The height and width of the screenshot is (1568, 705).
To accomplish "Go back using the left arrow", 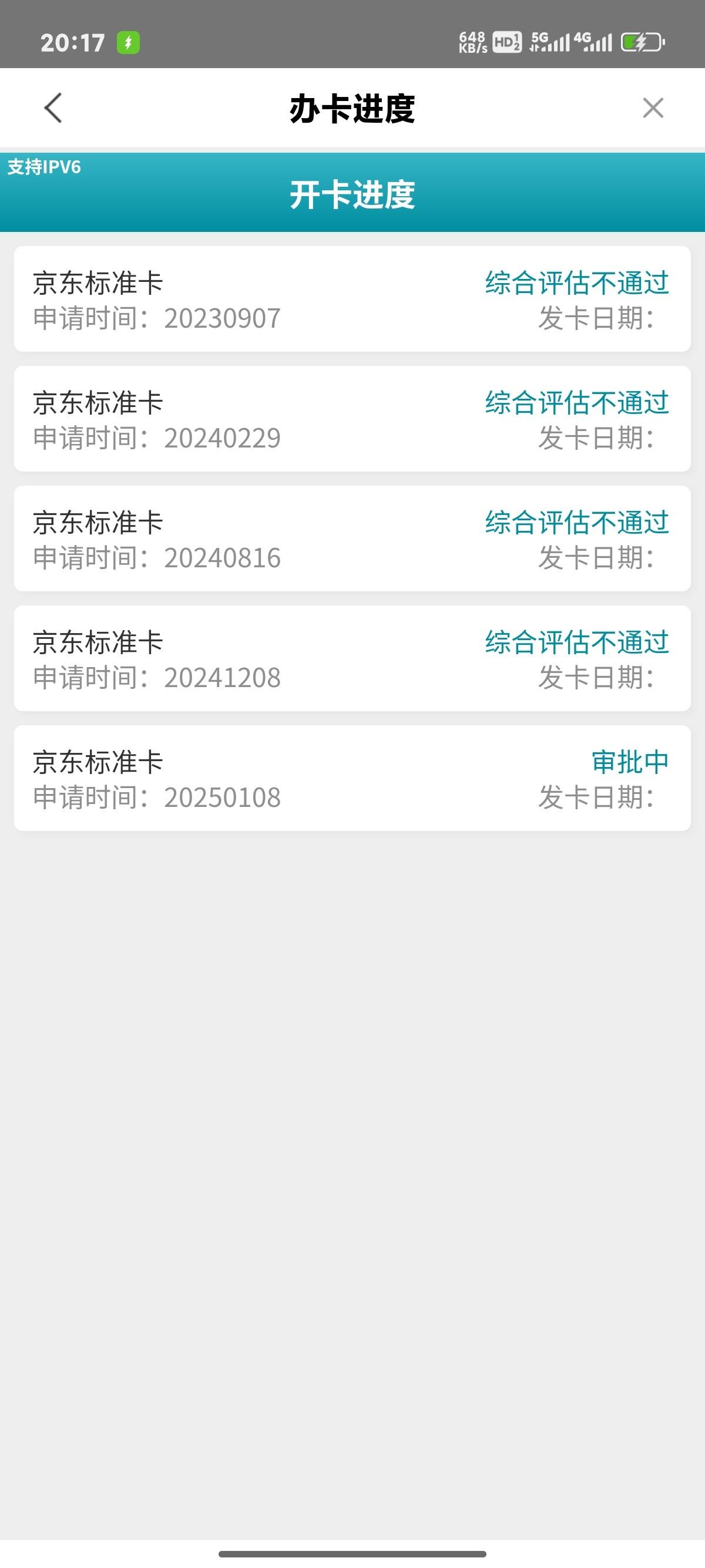I will [x=53, y=107].
